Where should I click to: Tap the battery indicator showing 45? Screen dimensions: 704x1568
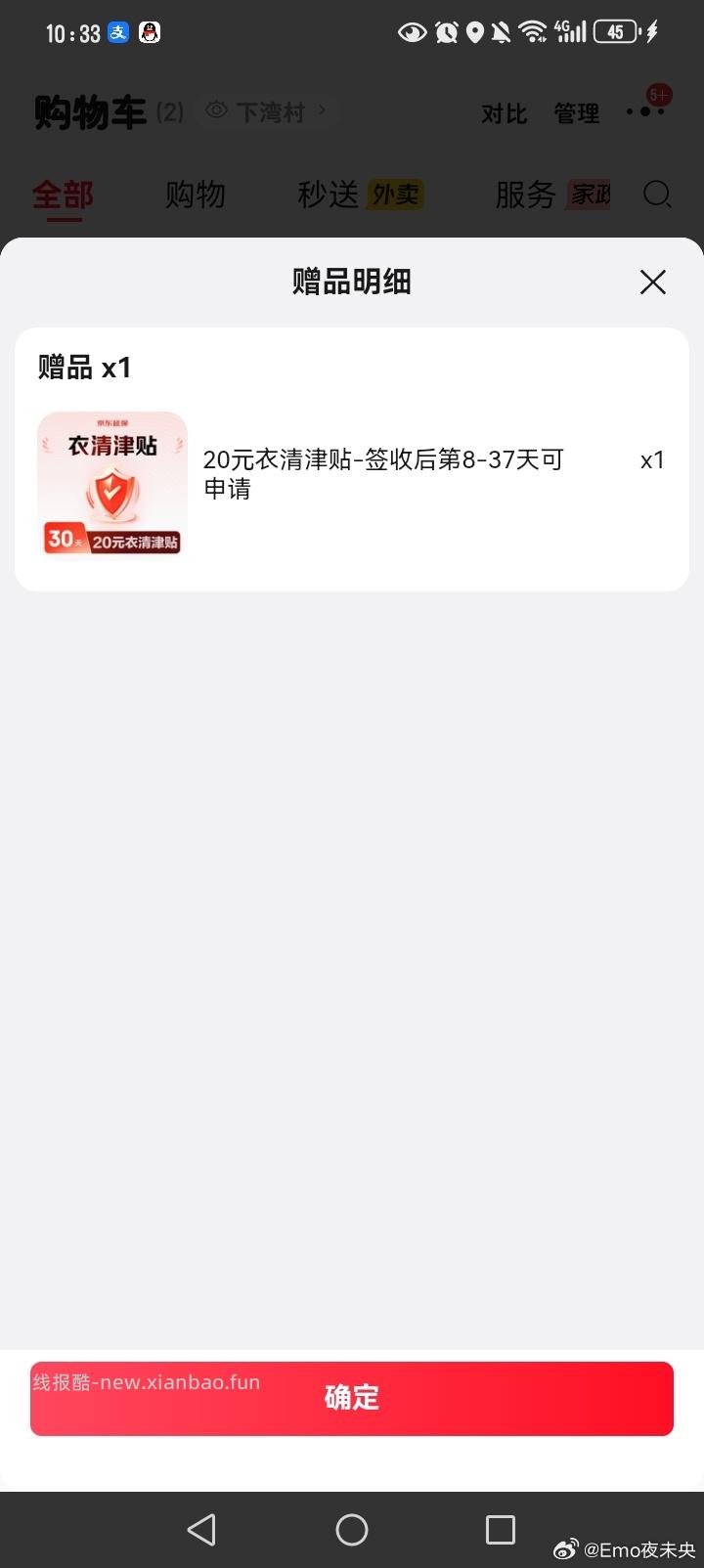click(616, 32)
